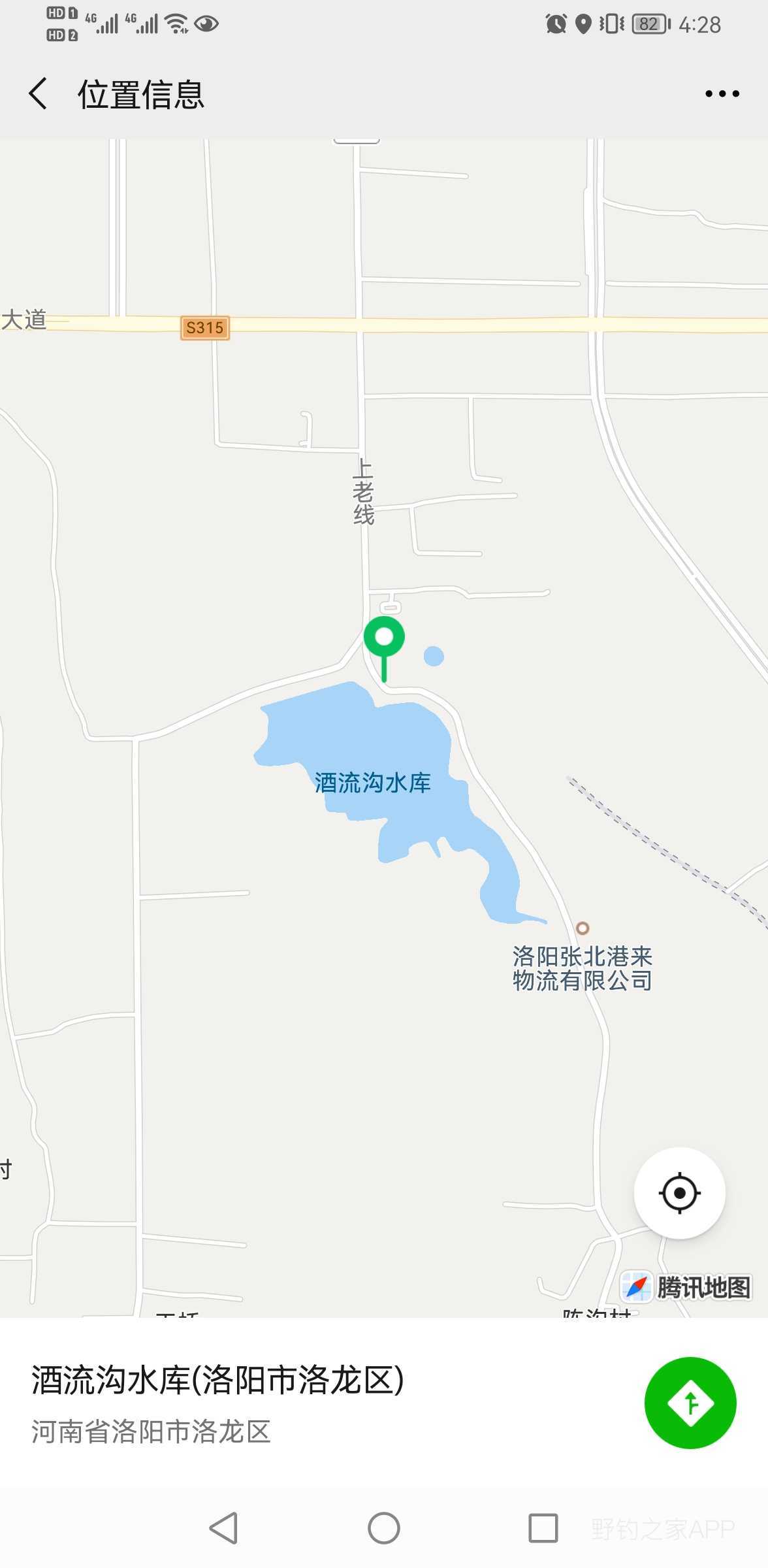
Task: Open the three-dot overflow menu
Action: click(x=722, y=93)
